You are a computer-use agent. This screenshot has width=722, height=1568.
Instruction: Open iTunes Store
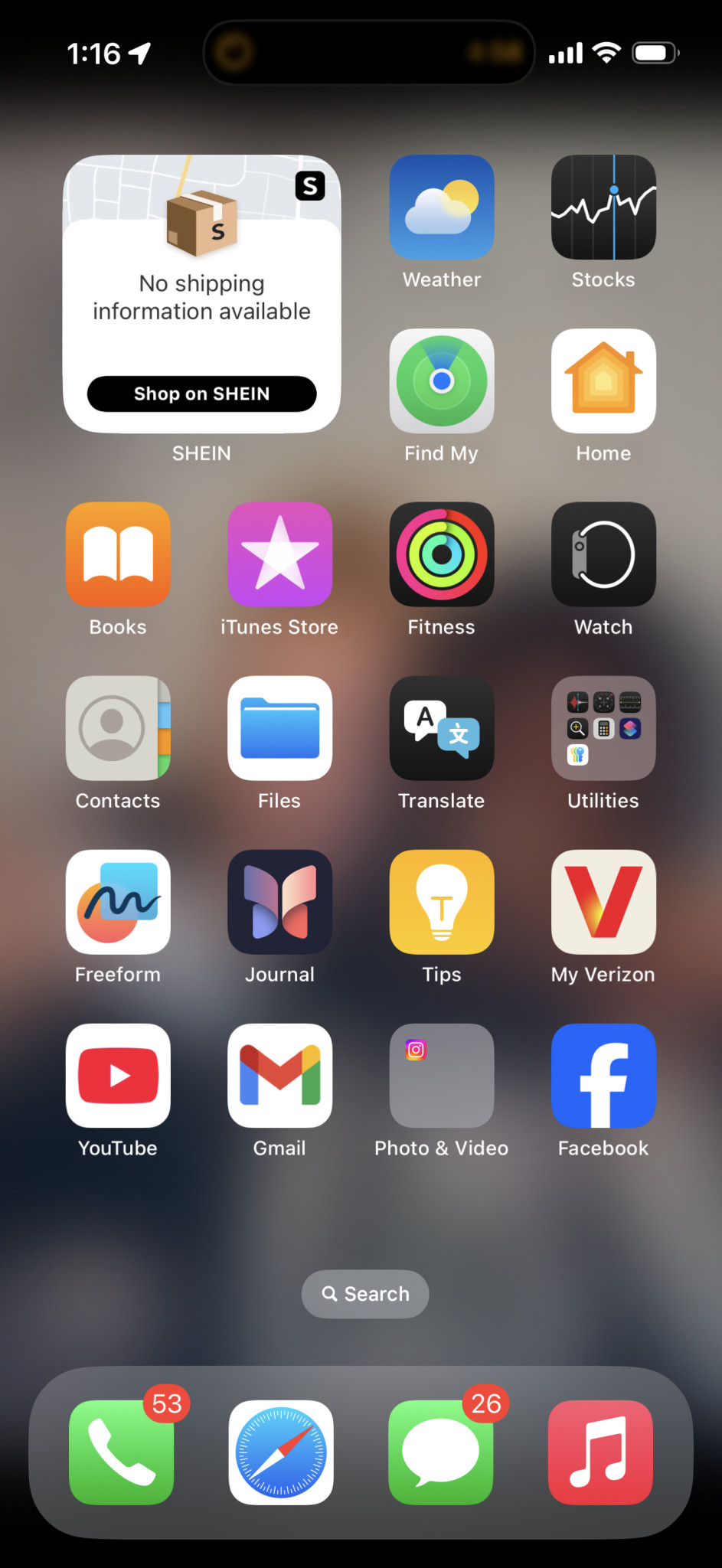click(280, 555)
